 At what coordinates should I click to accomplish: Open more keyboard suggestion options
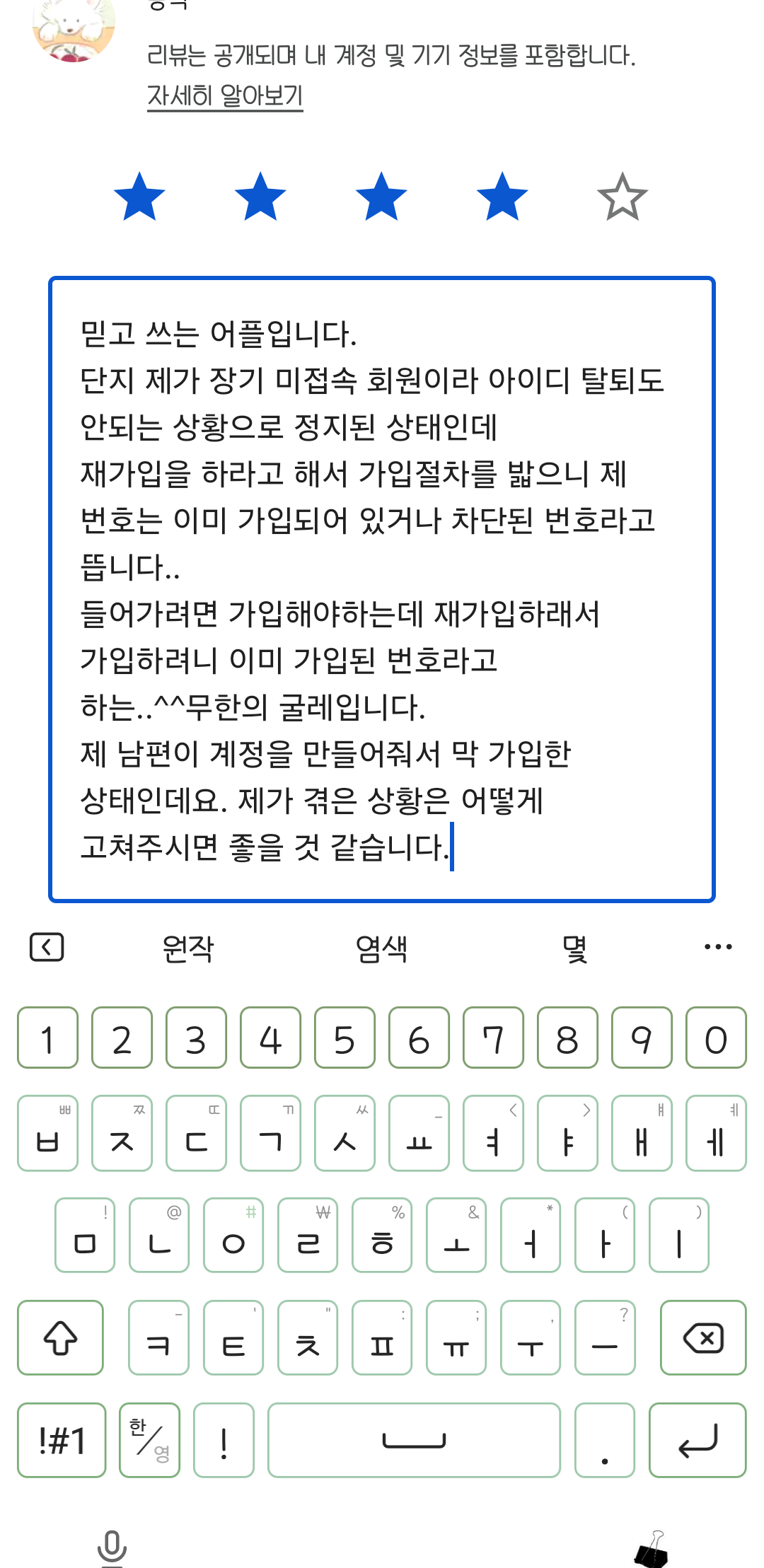(x=718, y=947)
